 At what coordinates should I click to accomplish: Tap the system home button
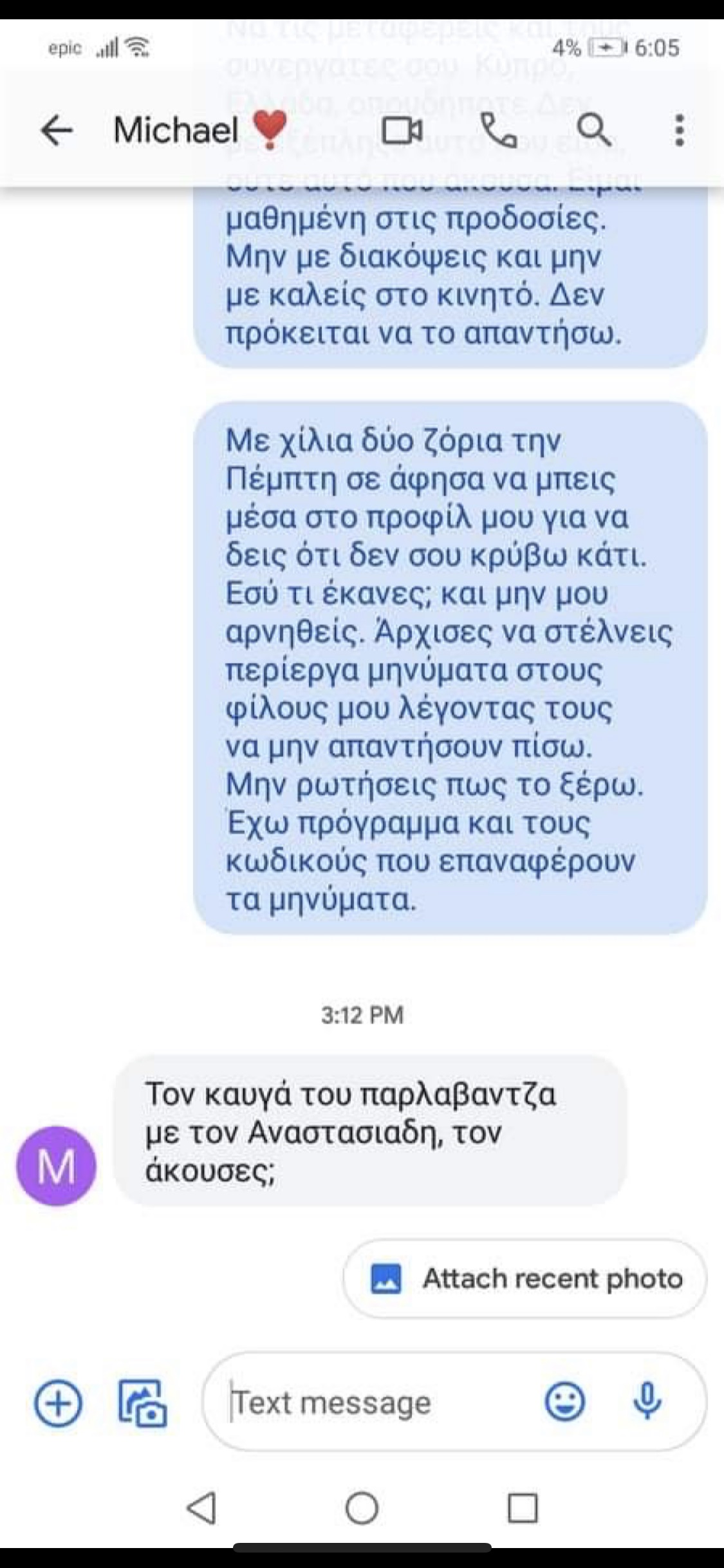coord(362,1508)
